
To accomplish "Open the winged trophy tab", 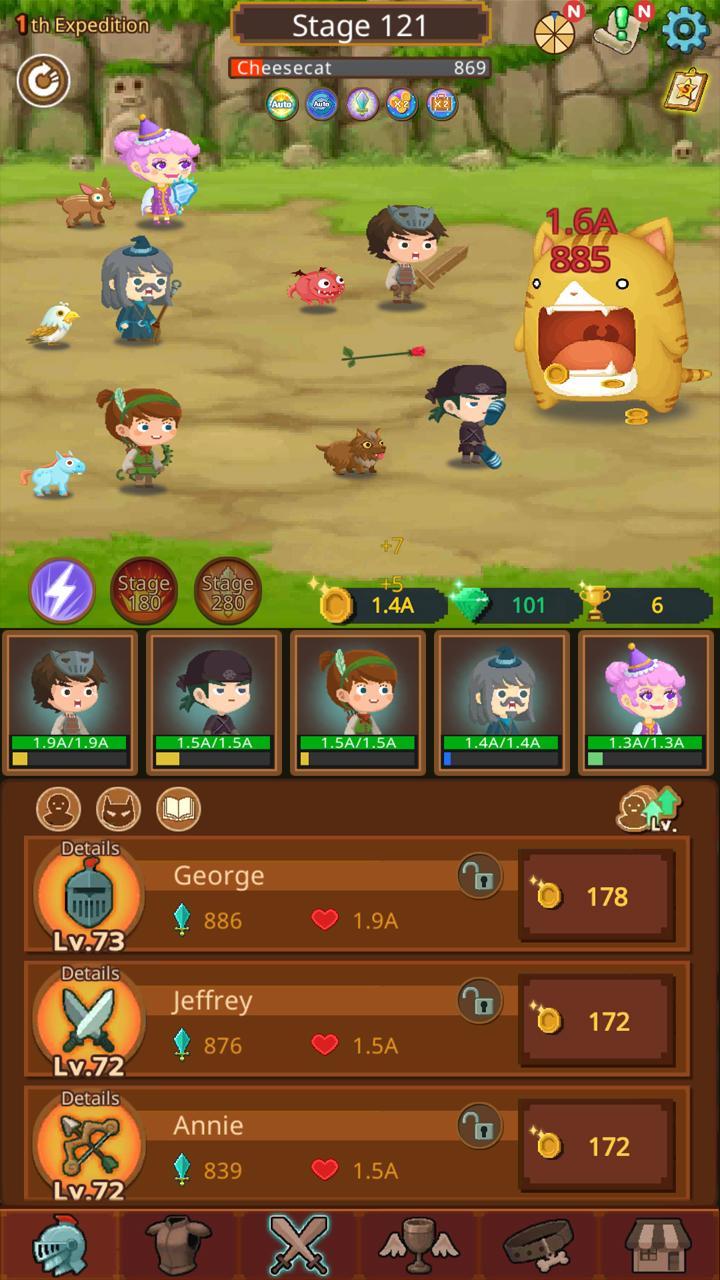I will (418, 1245).
